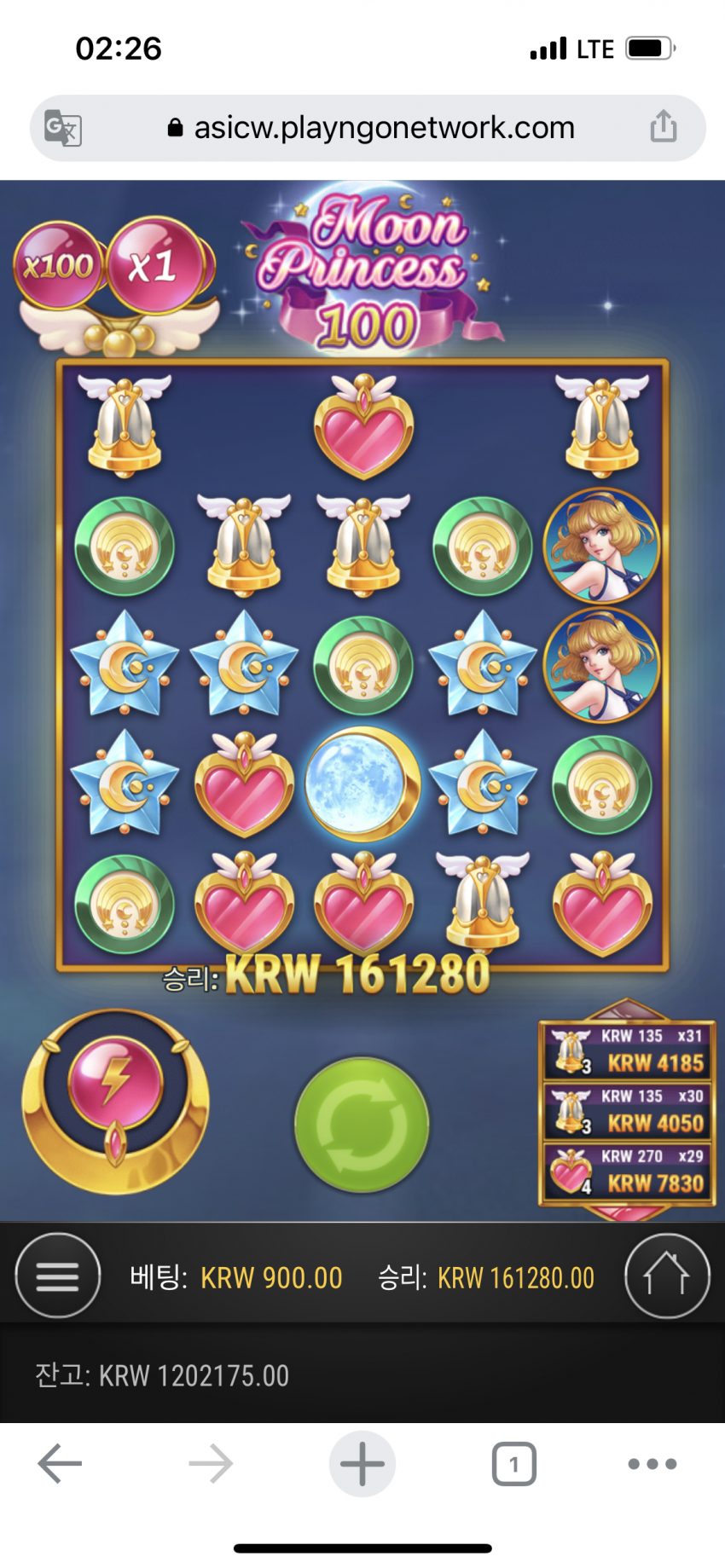Image resolution: width=725 pixels, height=1568 pixels.
Task: Tap the asicw.playngonetwork.com address field
Action: [x=371, y=128]
